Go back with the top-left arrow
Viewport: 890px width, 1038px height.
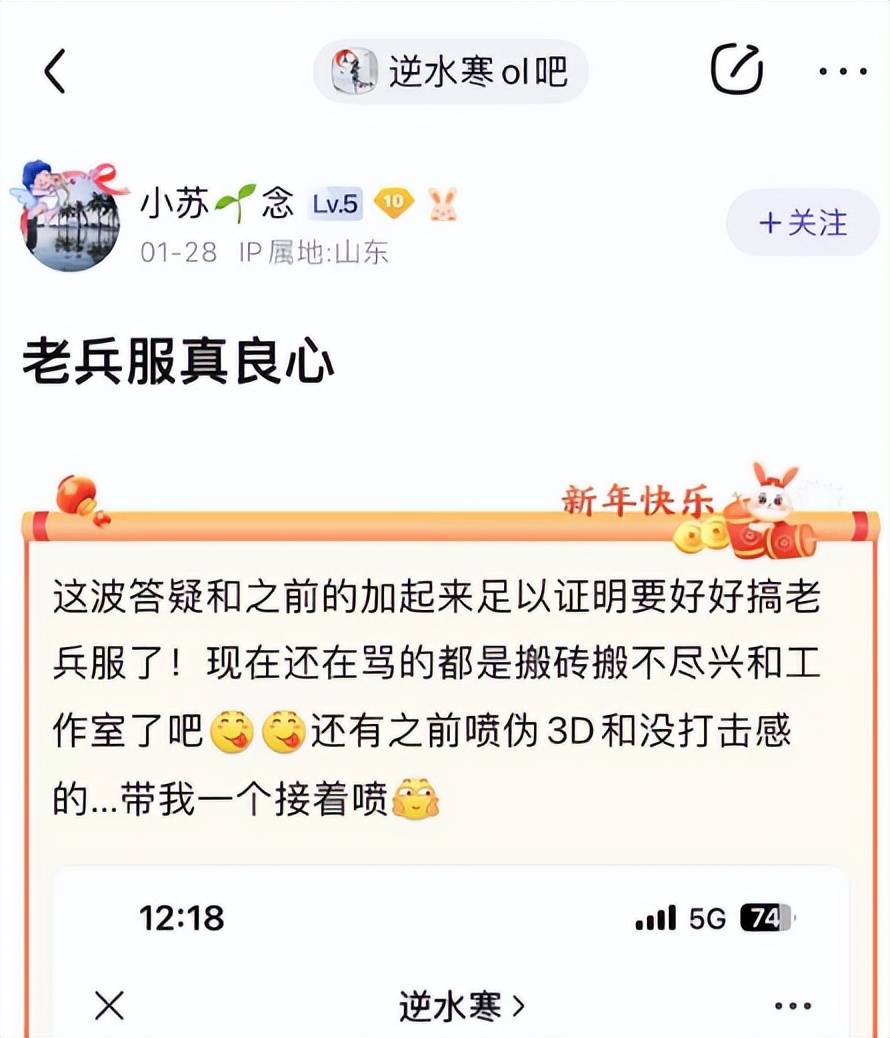pyautogui.click(x=55, y=72)
